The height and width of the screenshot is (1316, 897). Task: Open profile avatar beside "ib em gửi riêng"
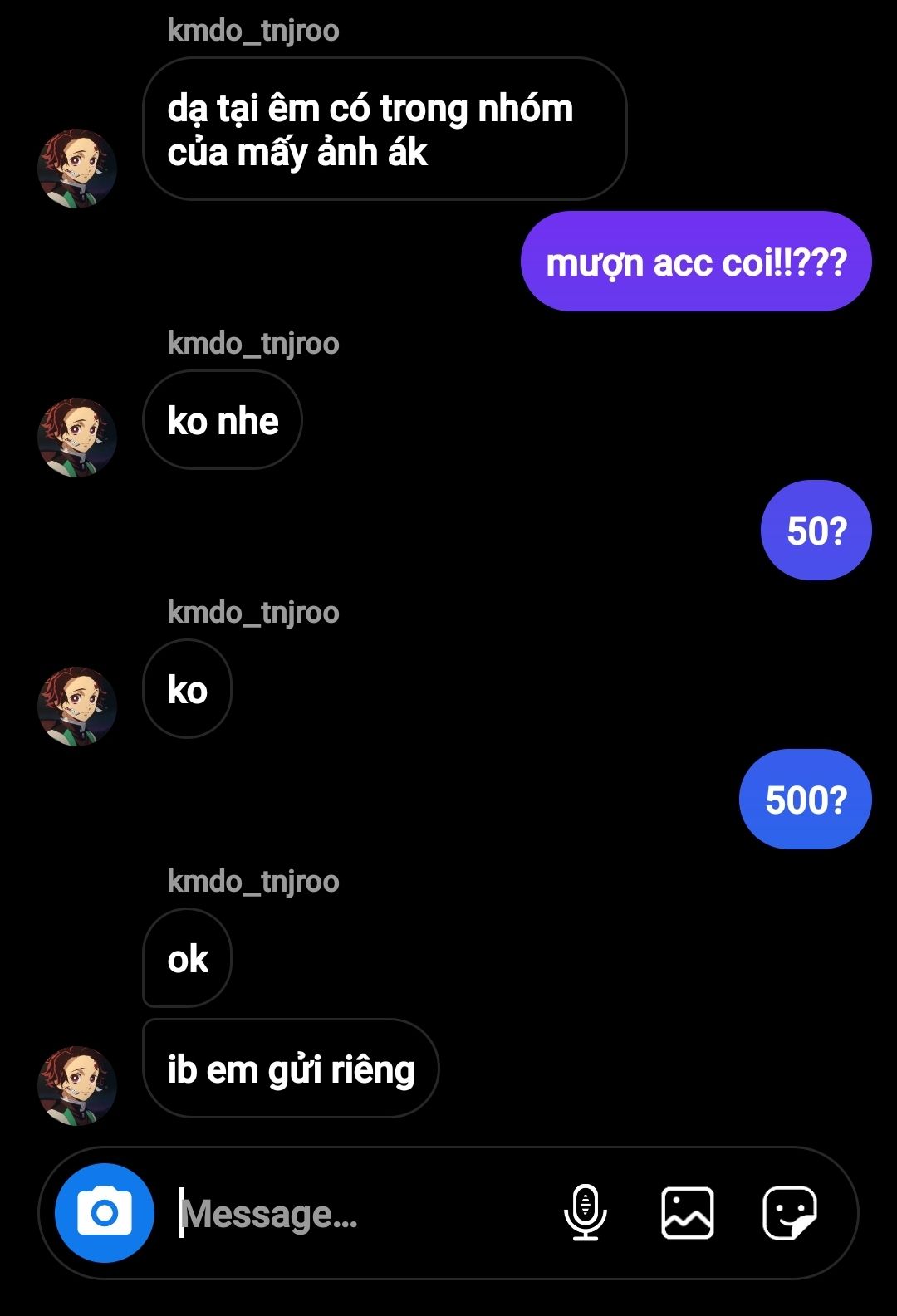77,1085
